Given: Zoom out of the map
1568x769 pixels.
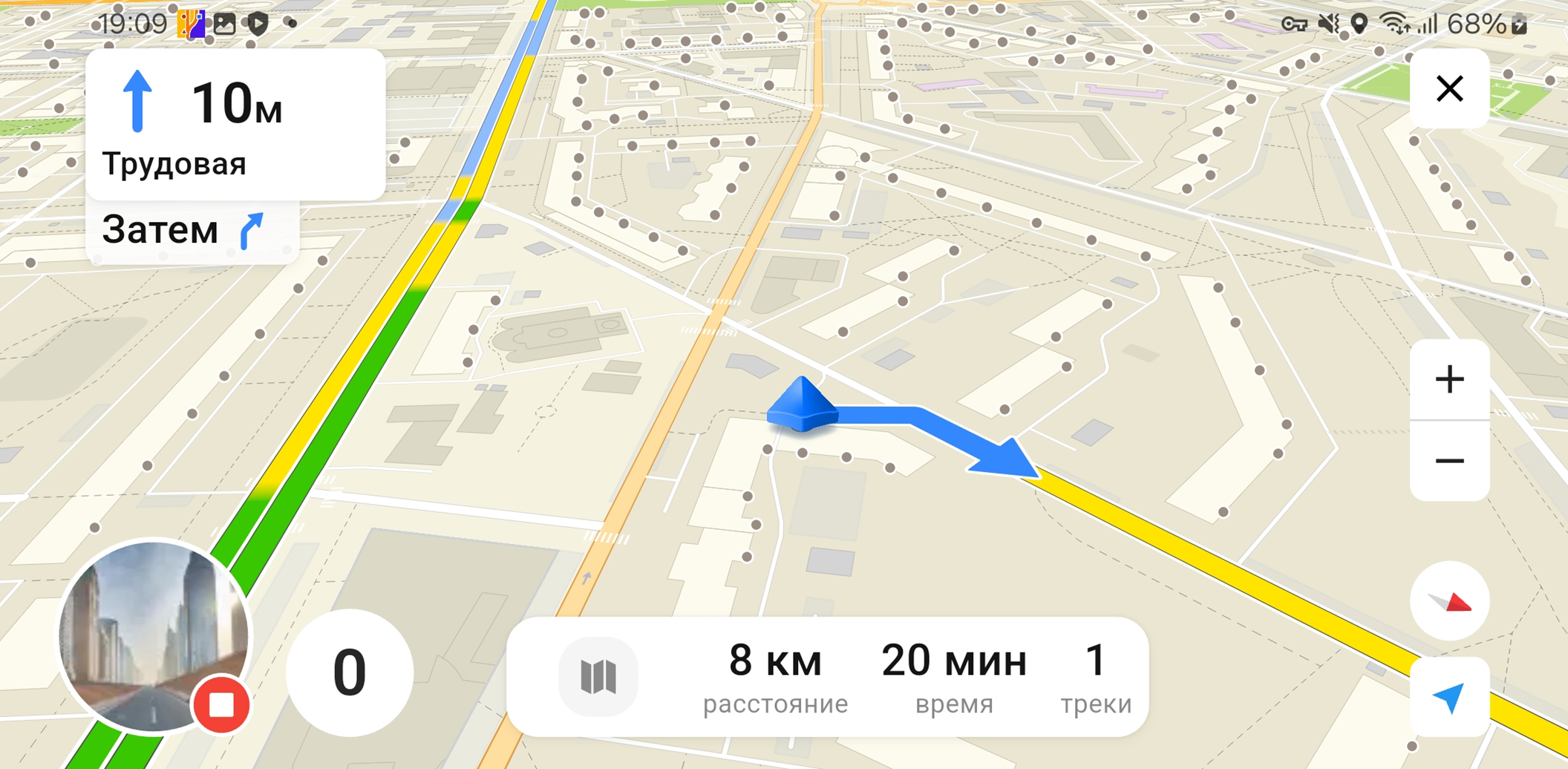Looking at the screenshot, I should (1448, 461).
